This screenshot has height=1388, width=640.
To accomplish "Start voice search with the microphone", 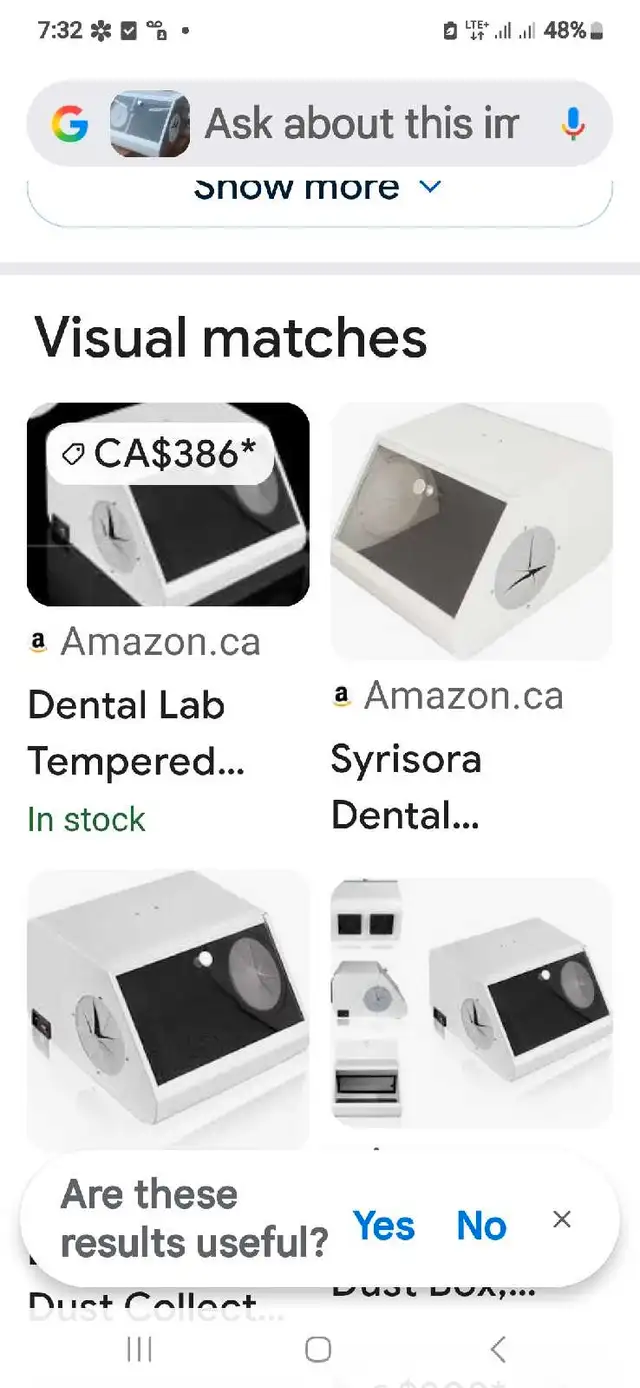I will click(x=572, y=124).
